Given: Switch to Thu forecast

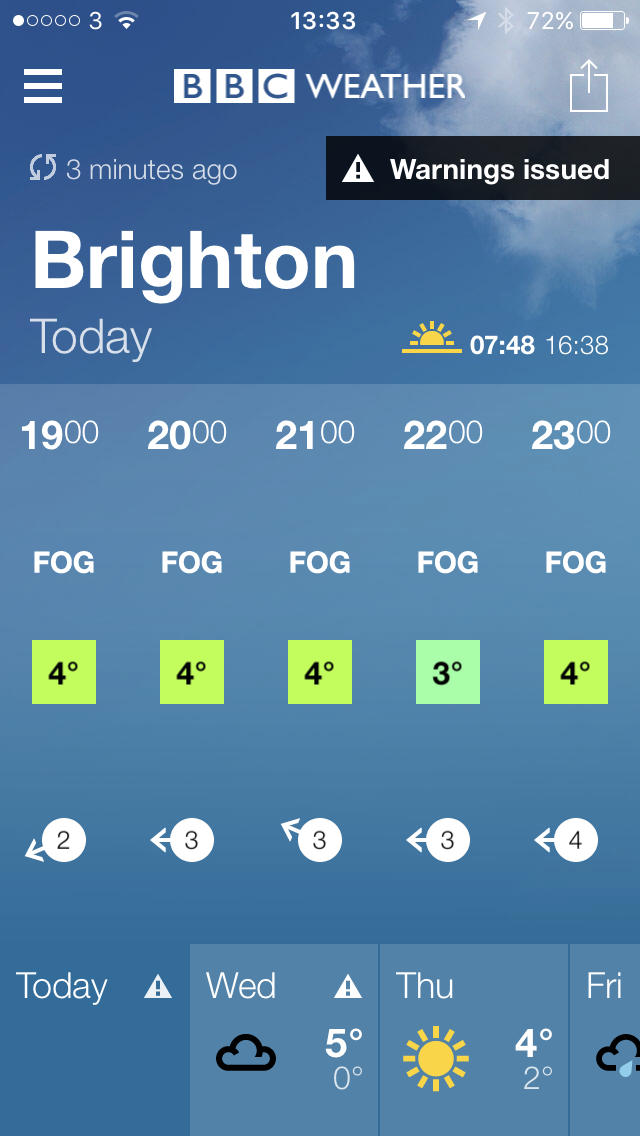Looking at the screenshot, I should tap(474, 1040).
